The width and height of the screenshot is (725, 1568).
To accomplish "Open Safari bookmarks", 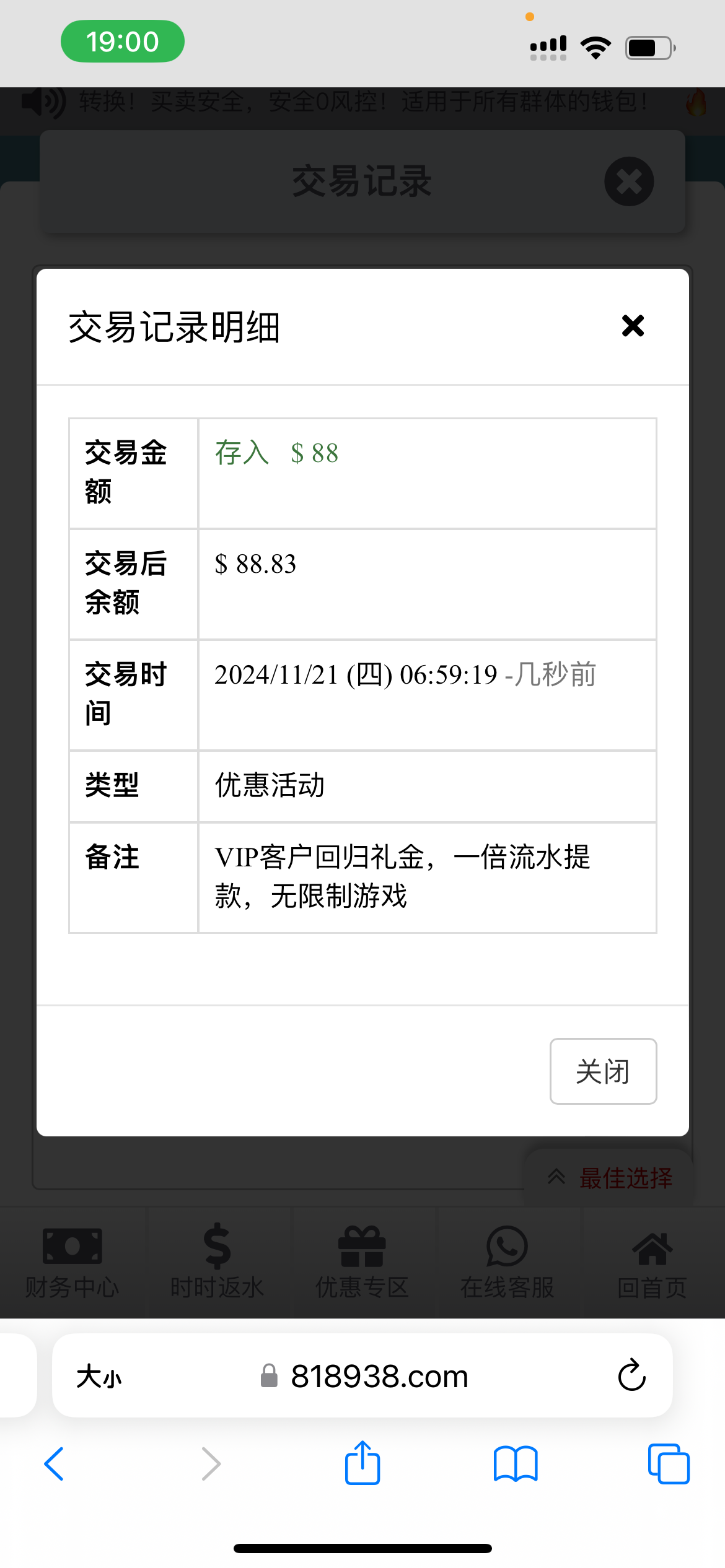I will 516,1464.
